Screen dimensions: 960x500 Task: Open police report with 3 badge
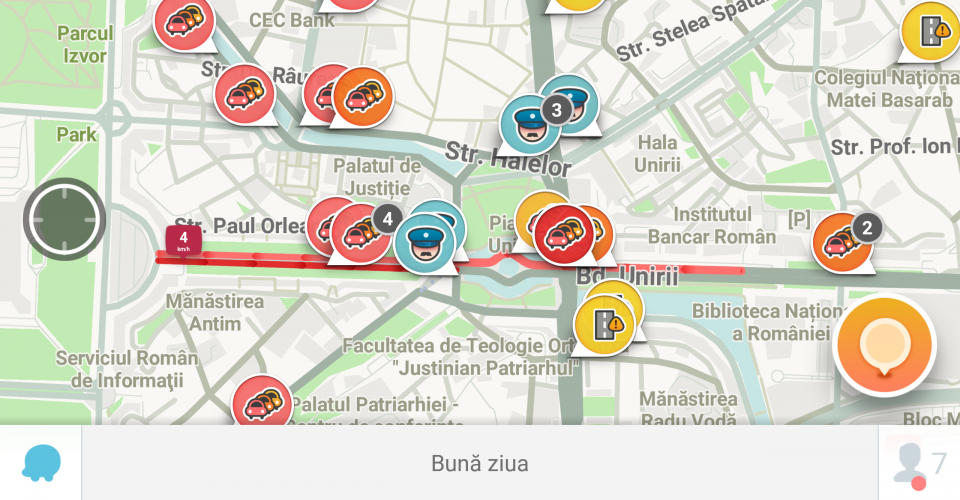tap(530, 123)
